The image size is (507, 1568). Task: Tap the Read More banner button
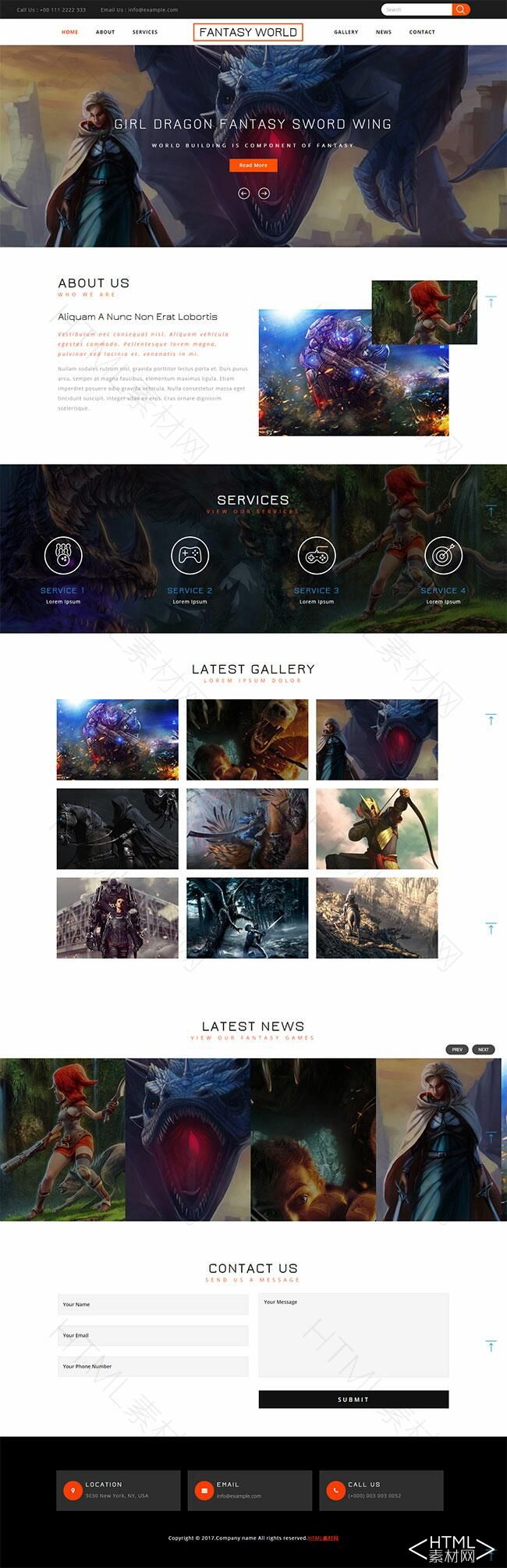(253, 165)
